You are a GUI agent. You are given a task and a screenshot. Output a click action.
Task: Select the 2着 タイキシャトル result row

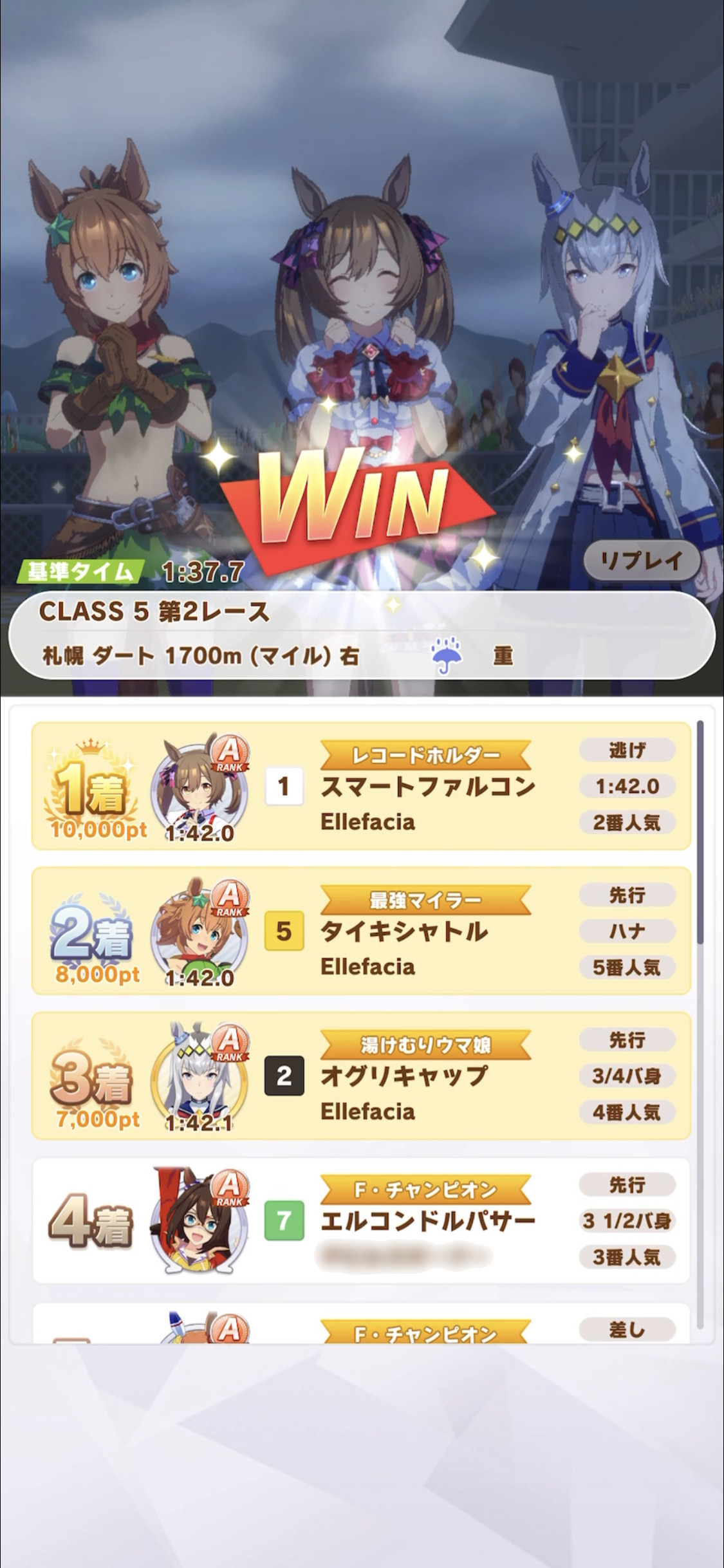point(361,931)
